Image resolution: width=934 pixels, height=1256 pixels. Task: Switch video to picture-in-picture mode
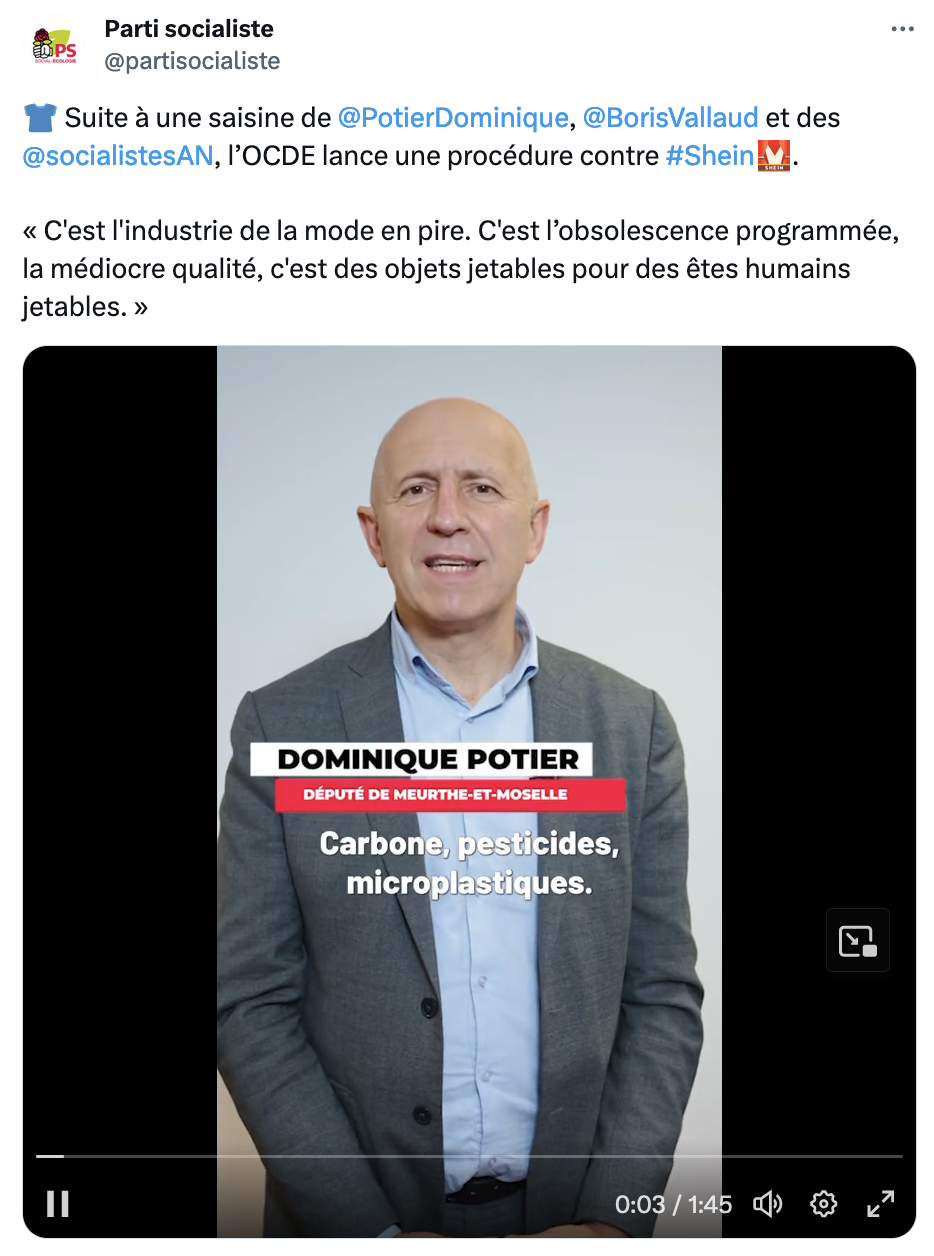[x=857, y=940]
